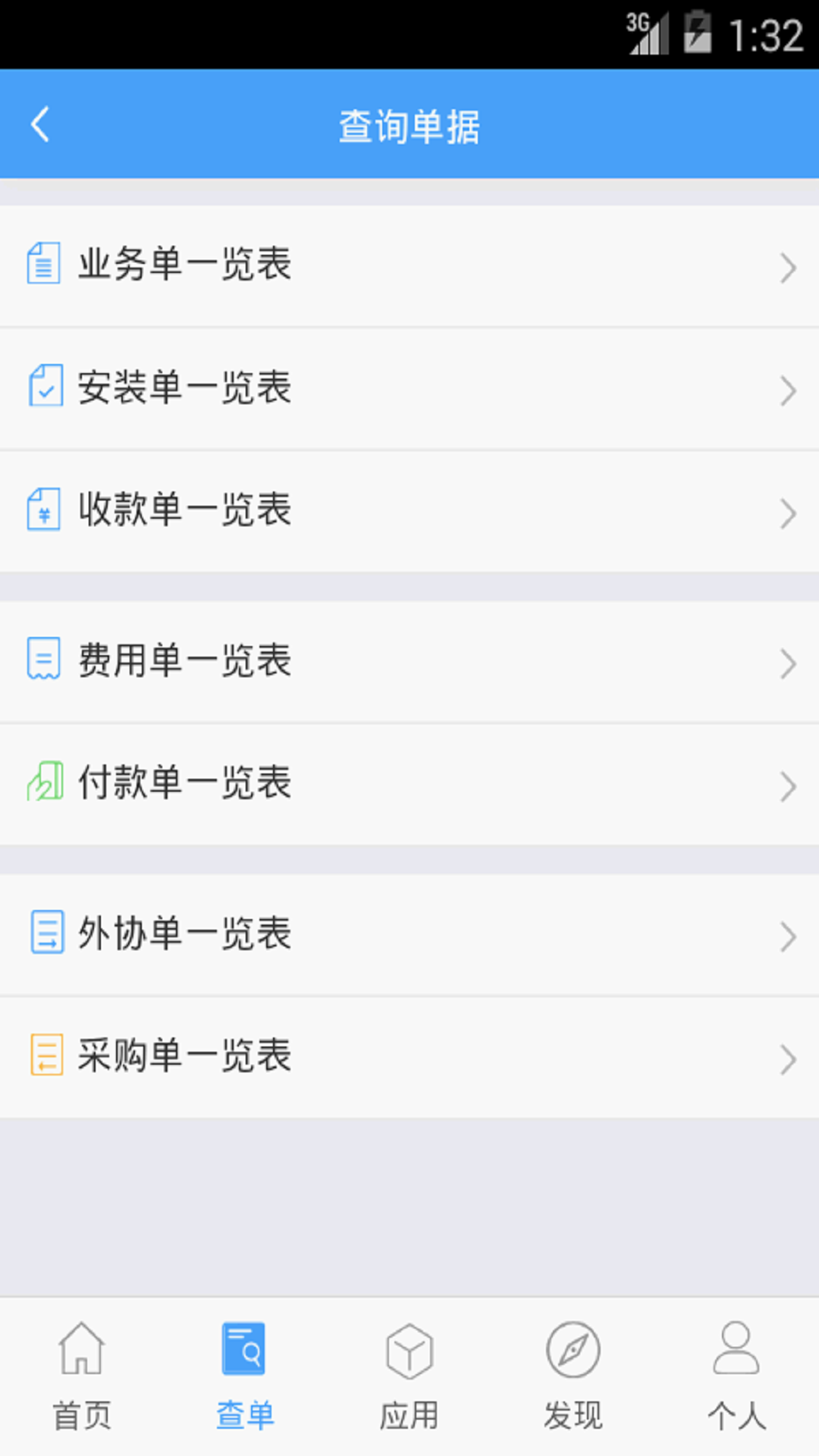Tap the 外协单一览表 arrow-document icon
The image size is (819, 1456).
click(44, 935)
